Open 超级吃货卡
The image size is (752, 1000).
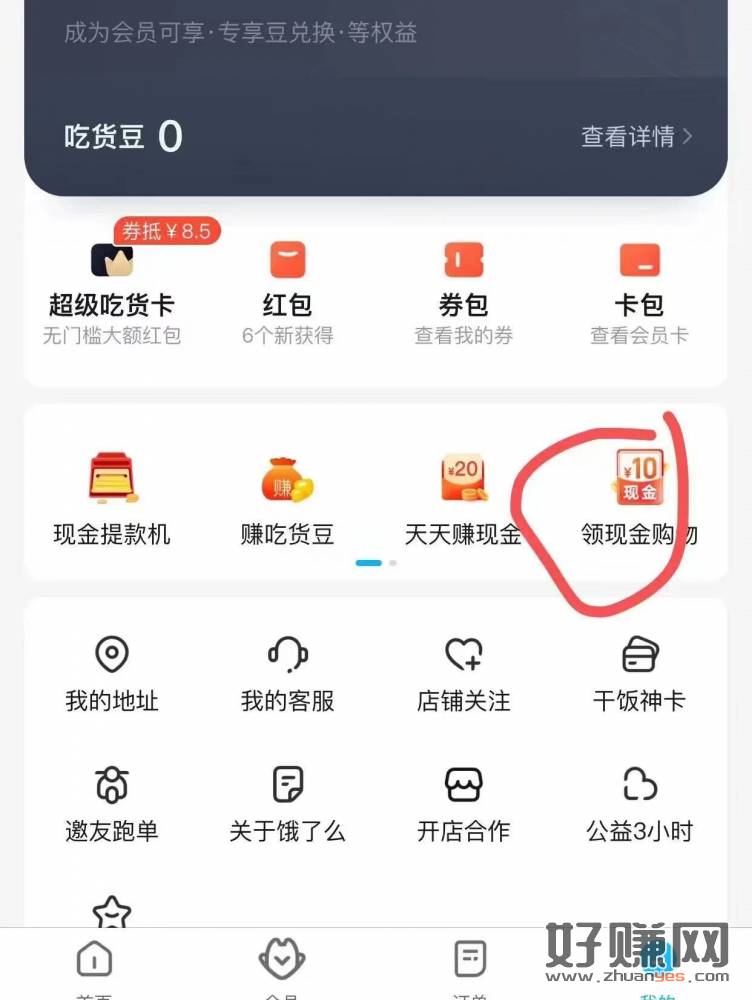[x=112, y=290]
